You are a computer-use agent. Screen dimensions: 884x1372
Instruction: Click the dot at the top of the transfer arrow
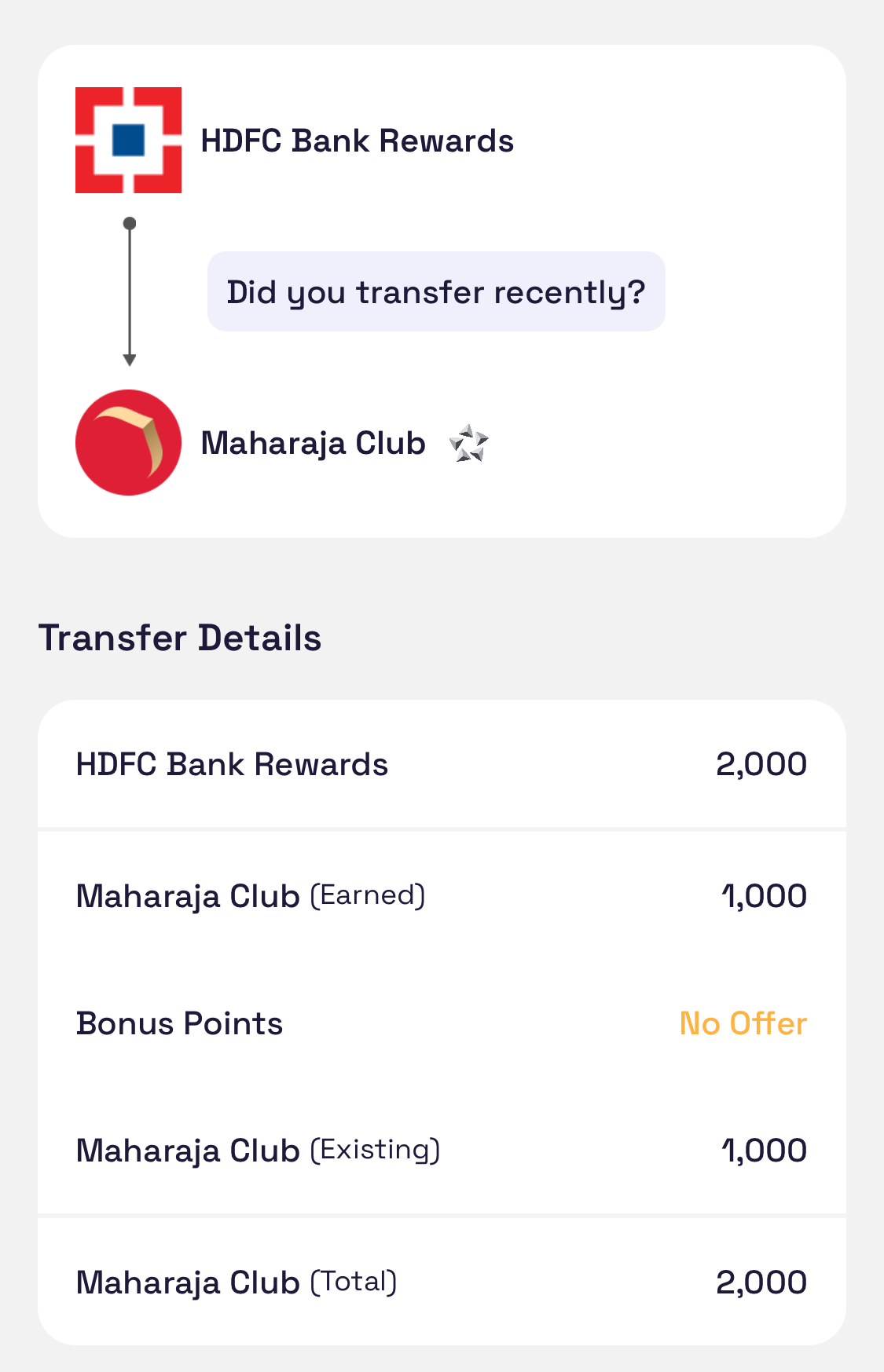click(129, 223)
